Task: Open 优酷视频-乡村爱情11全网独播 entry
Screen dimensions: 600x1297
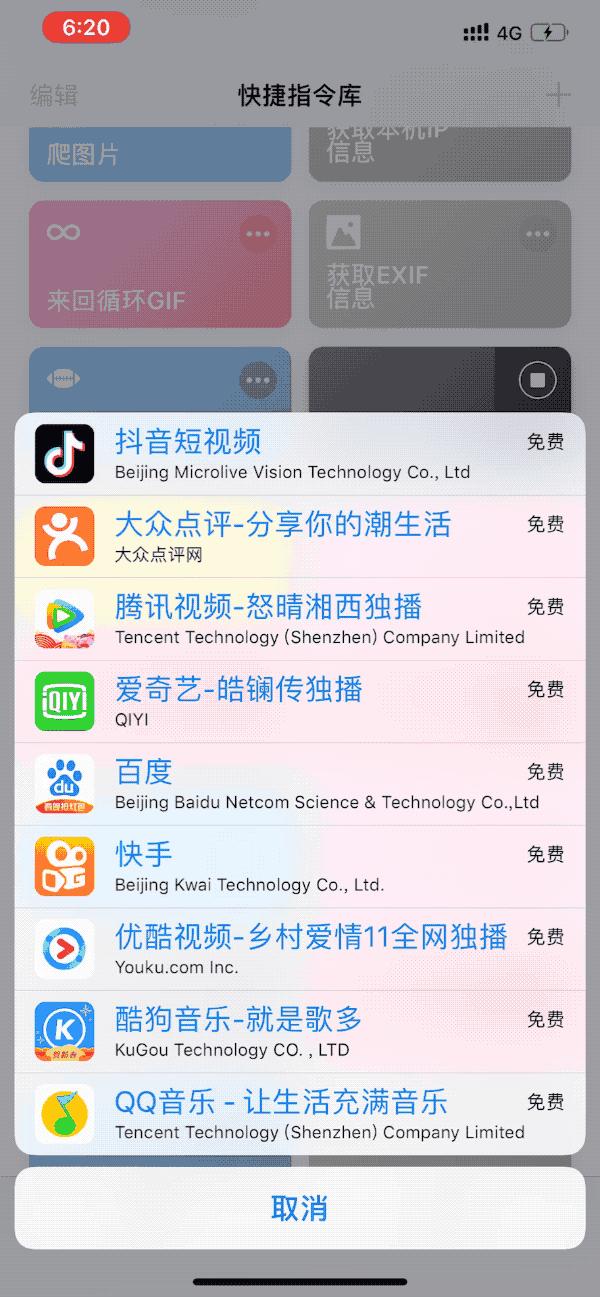Action: 300,949
